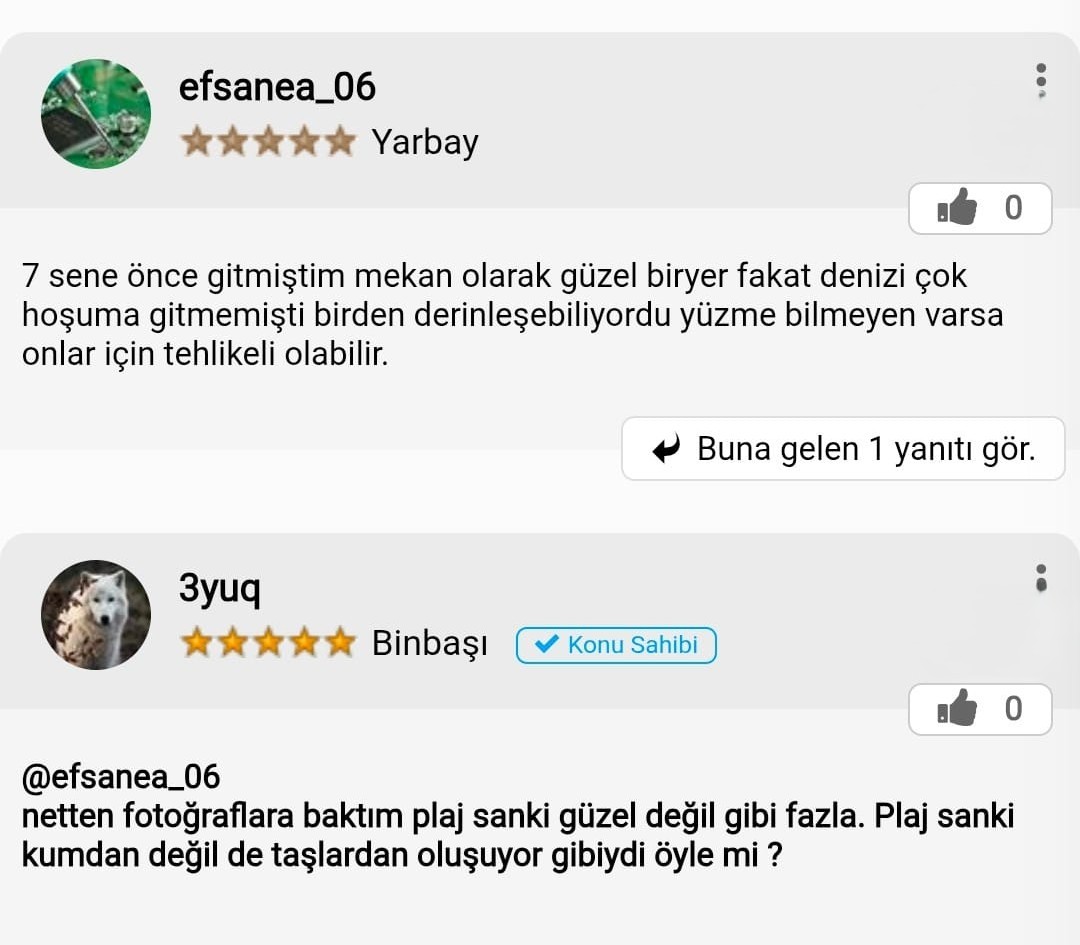
Task: Tap the @efsanea_06 mention in reply
Action: click(x=121, y=776)
